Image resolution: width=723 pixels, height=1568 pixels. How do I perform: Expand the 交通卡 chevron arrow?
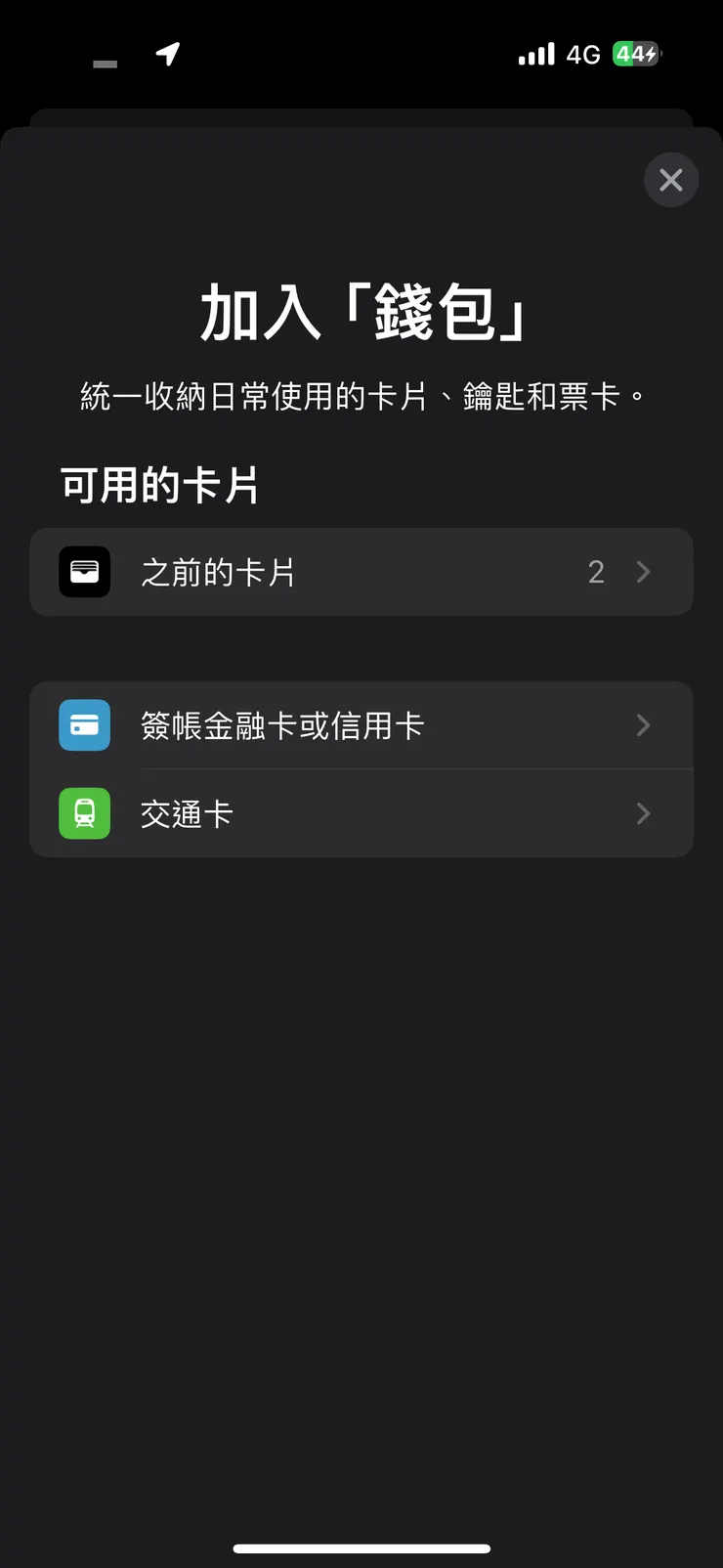pos(643,813)
